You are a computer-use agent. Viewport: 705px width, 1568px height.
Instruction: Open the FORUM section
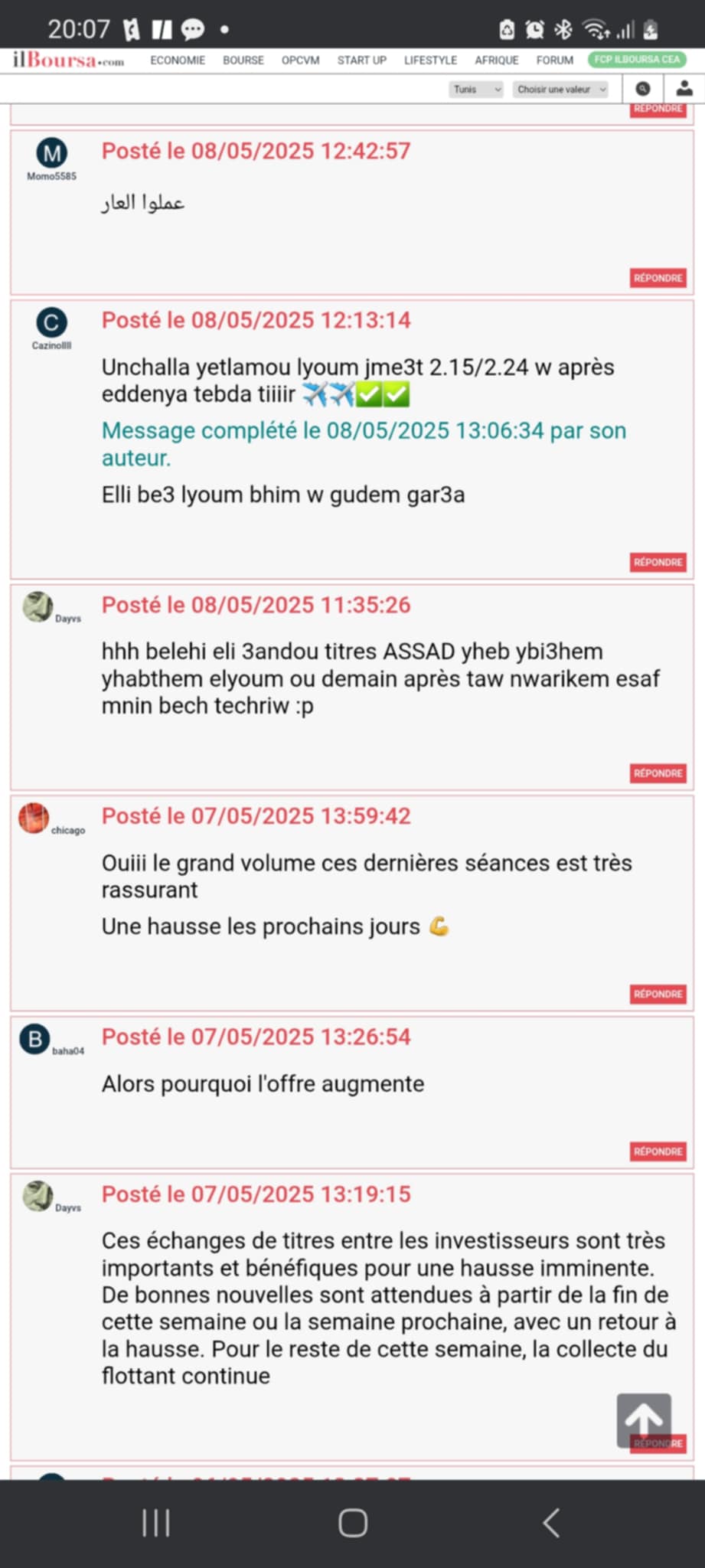click(x=555, y=60)
